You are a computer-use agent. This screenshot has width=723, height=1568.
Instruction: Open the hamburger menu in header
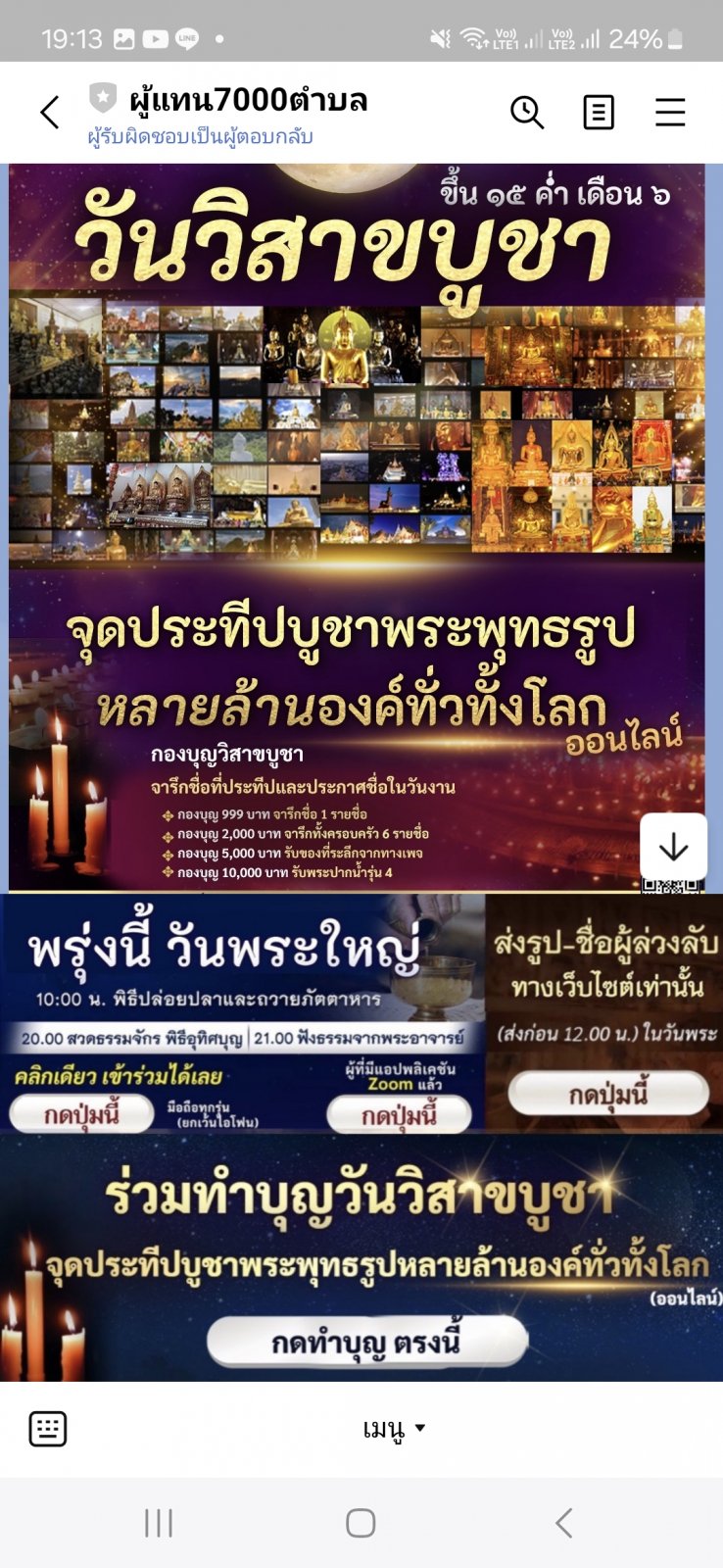[670, 113]
